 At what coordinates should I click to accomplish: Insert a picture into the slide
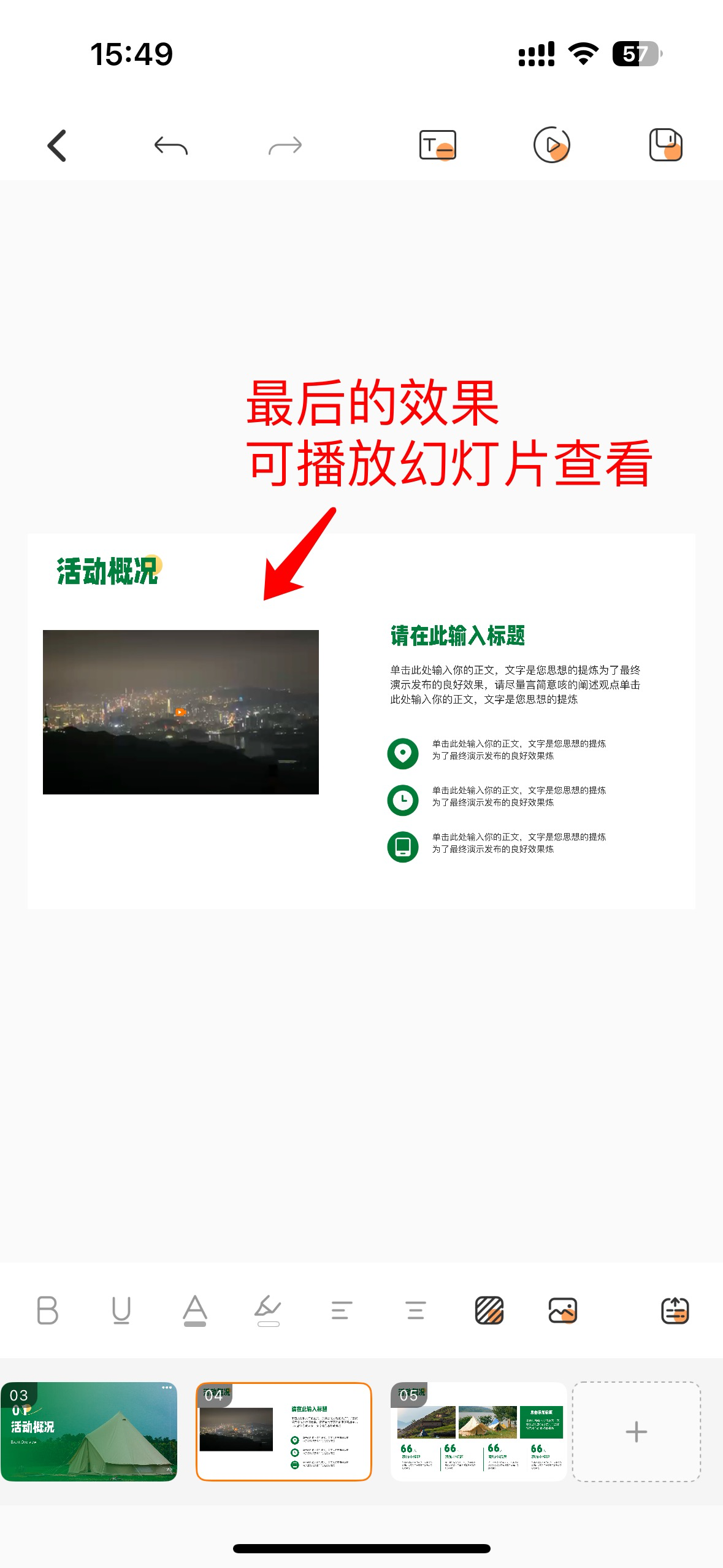tap(562, 1310)
